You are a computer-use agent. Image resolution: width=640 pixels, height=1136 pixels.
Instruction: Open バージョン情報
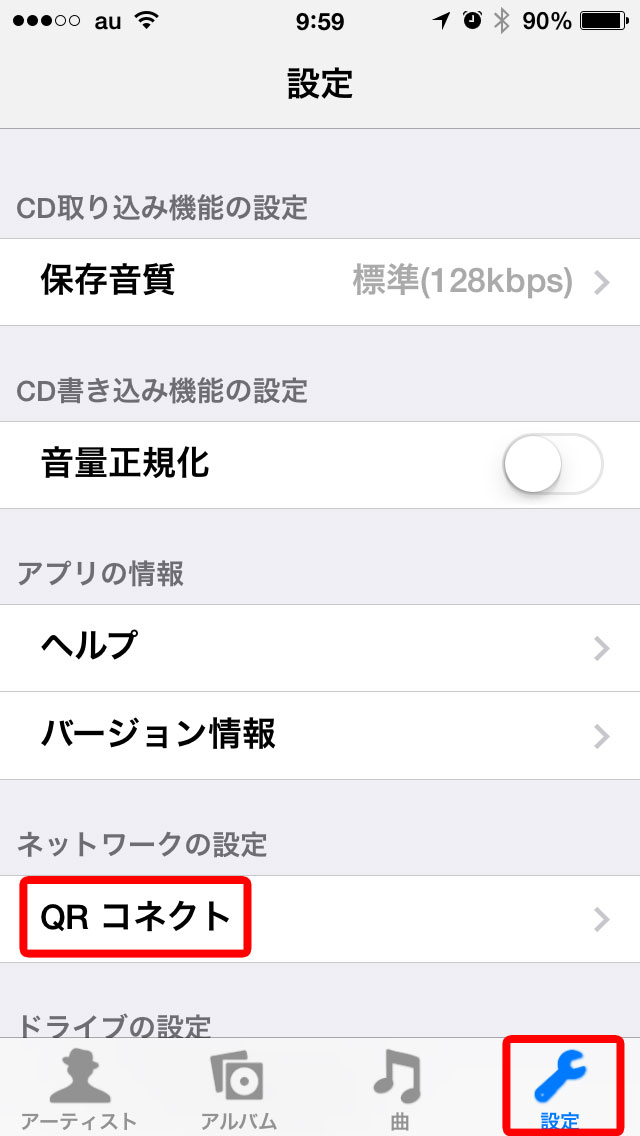point(320,735)
